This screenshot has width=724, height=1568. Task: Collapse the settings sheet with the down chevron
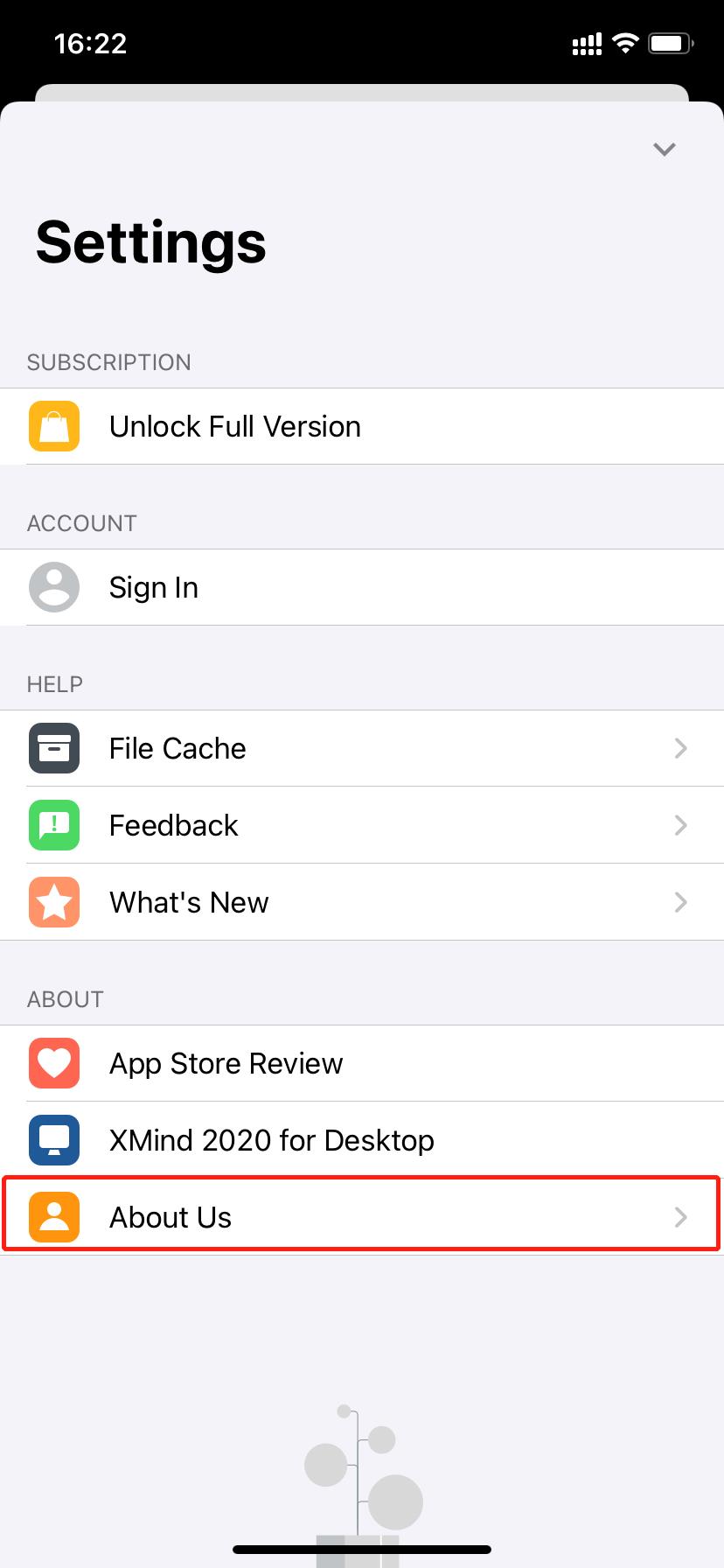coord(665,150)
